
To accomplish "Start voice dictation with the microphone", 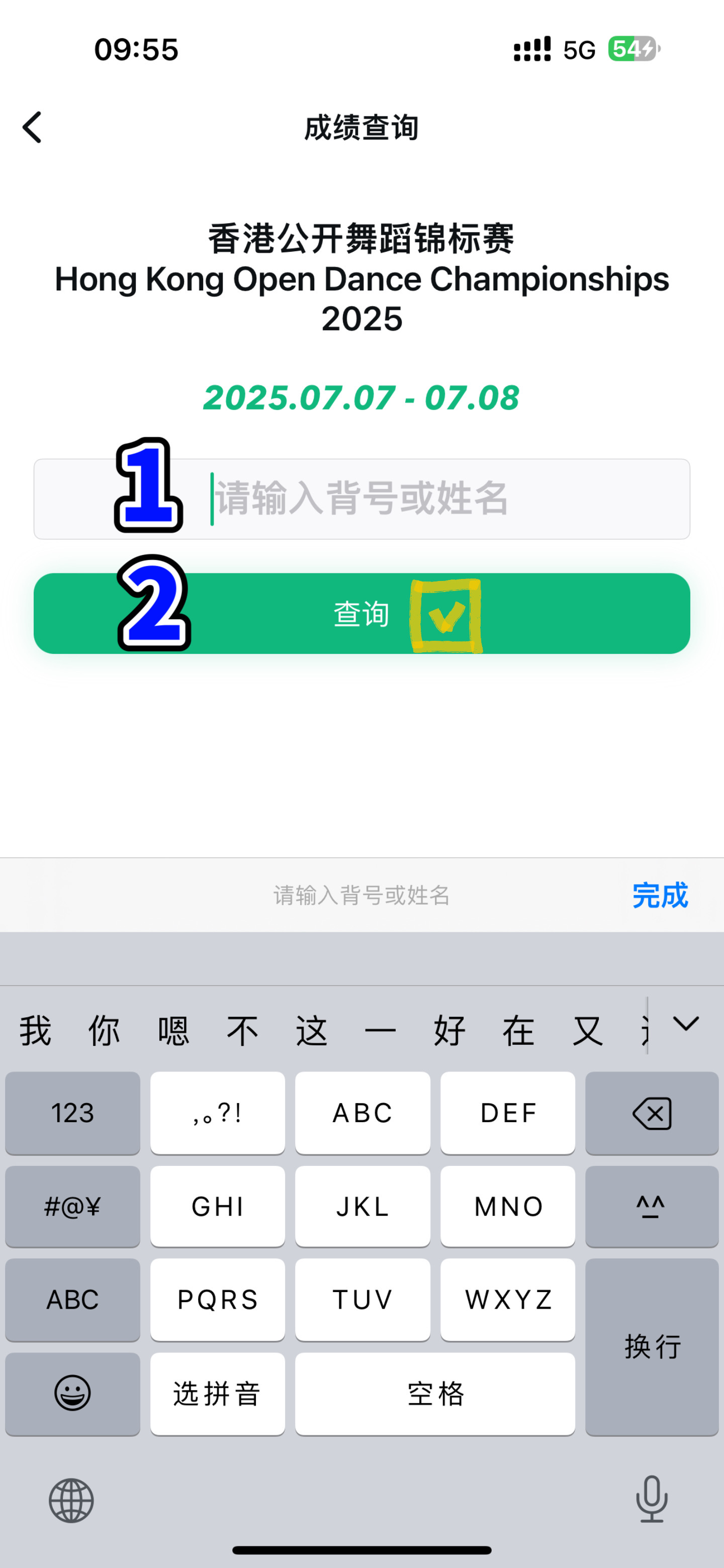I will click(652, 1499).
